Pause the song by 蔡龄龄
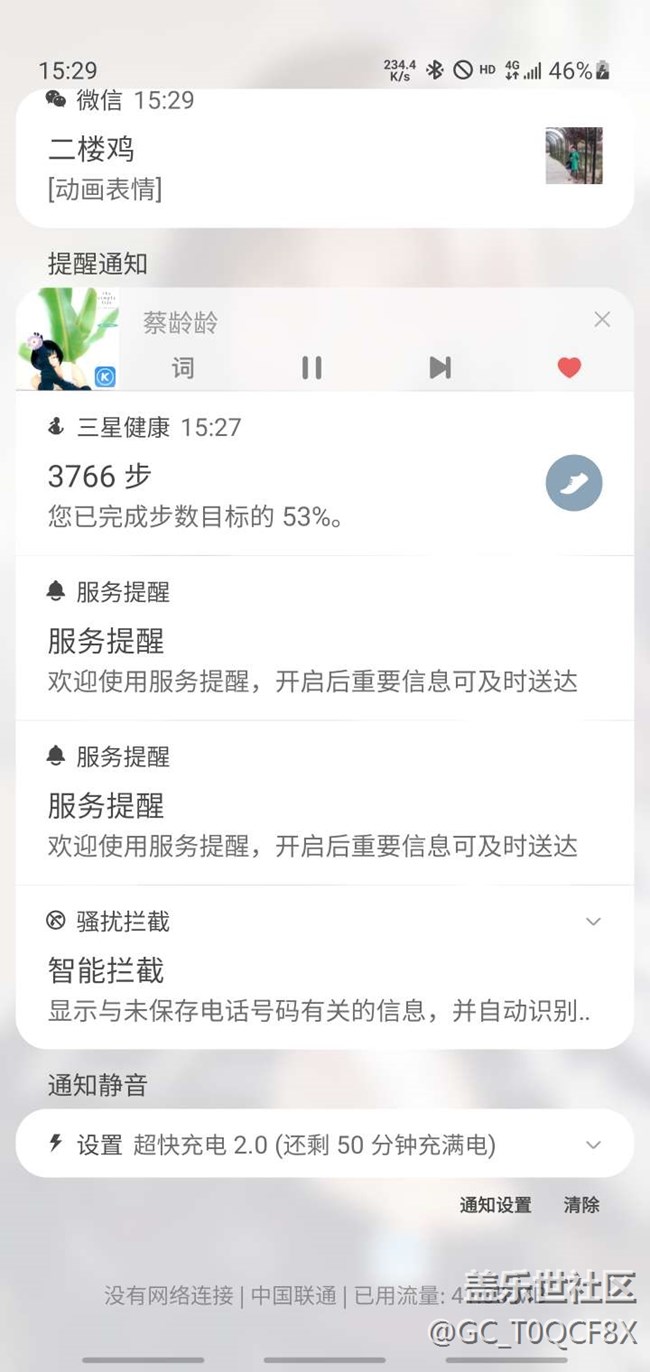 (x=312, y=368)
